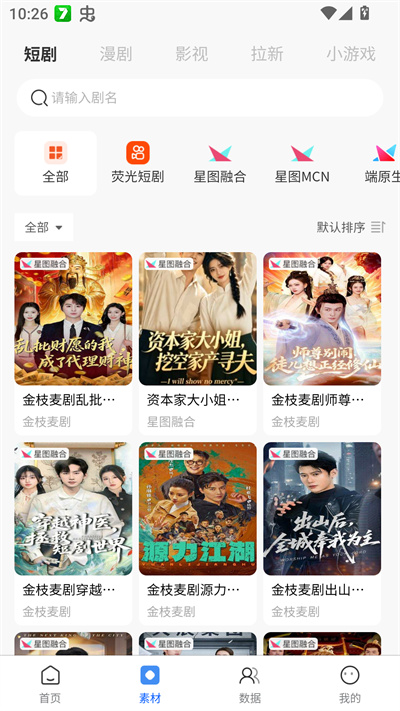The image size is (400, 711).
Task: Open the 金枝麦剧源力 drama card
Action: (198, 533)
